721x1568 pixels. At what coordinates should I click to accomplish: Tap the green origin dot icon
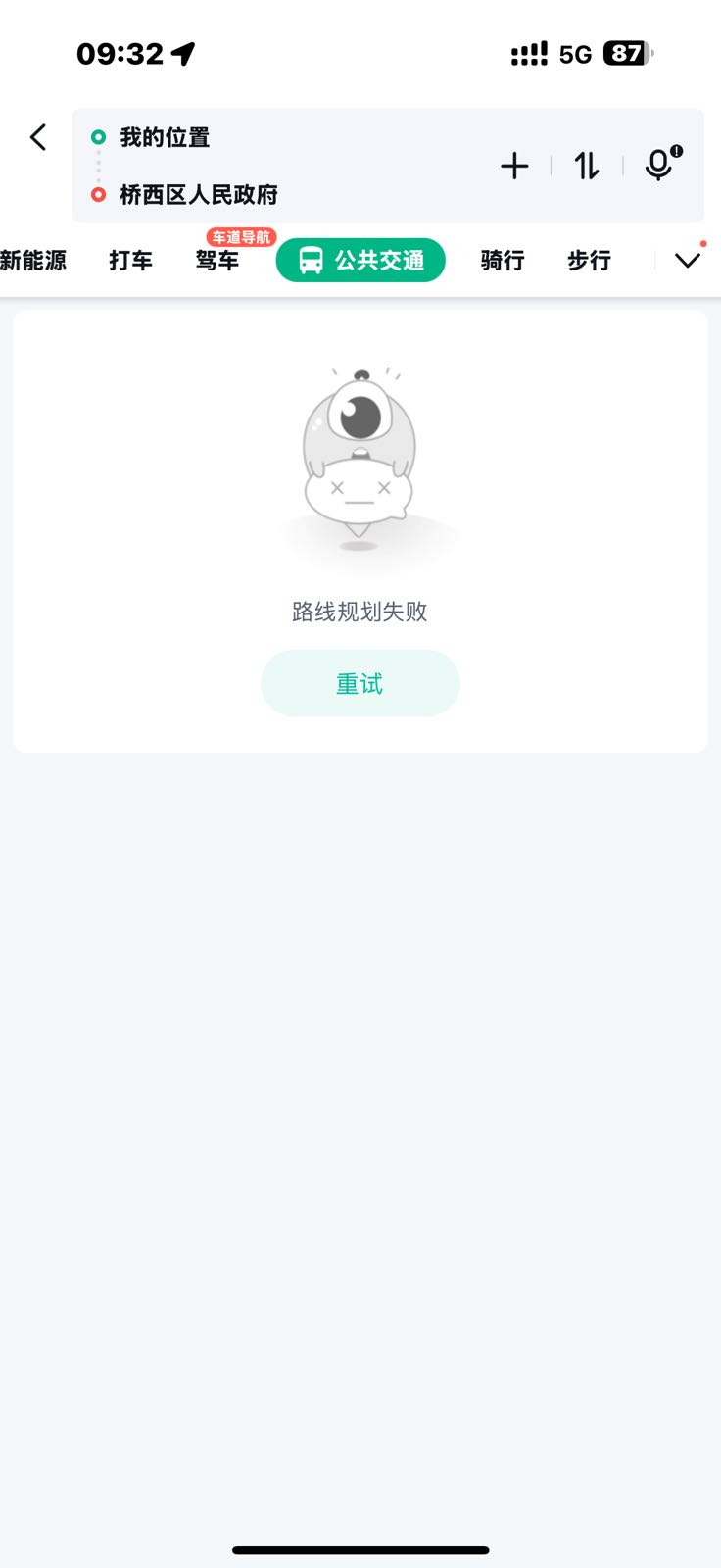point(98,137)
